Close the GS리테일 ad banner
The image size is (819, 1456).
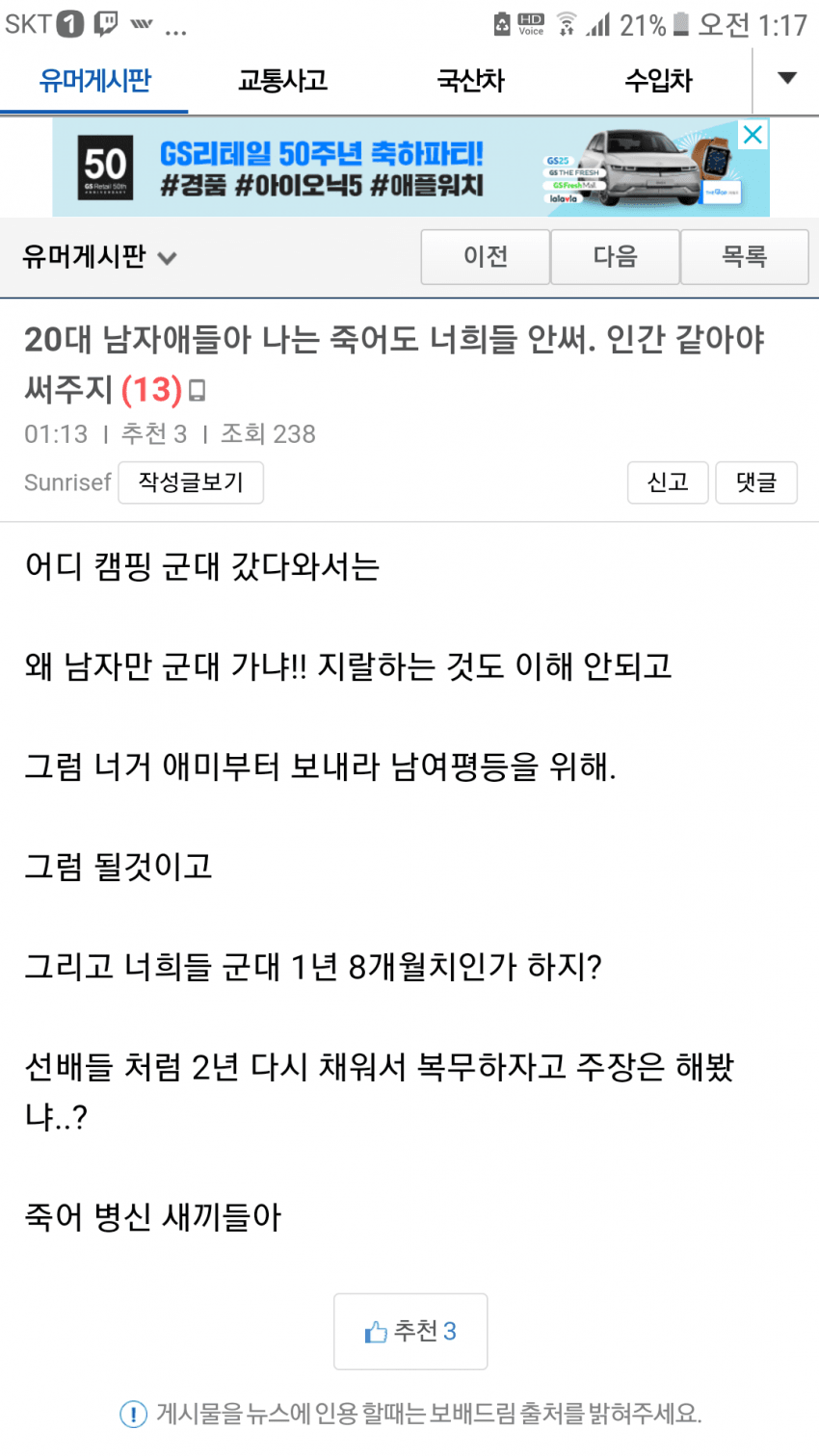coord(753,135)
